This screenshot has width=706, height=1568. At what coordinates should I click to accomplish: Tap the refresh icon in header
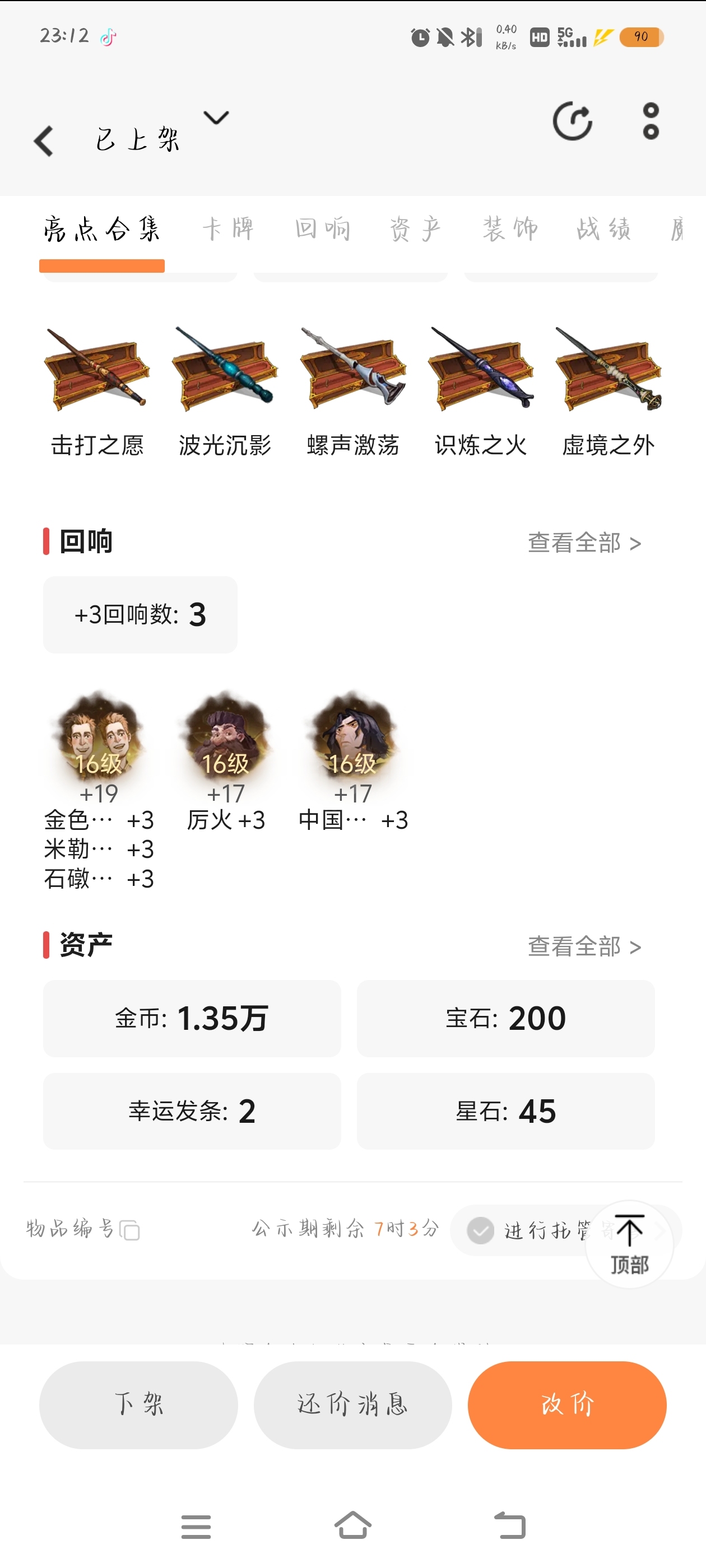pyautogui.click(x=573, y=120)
